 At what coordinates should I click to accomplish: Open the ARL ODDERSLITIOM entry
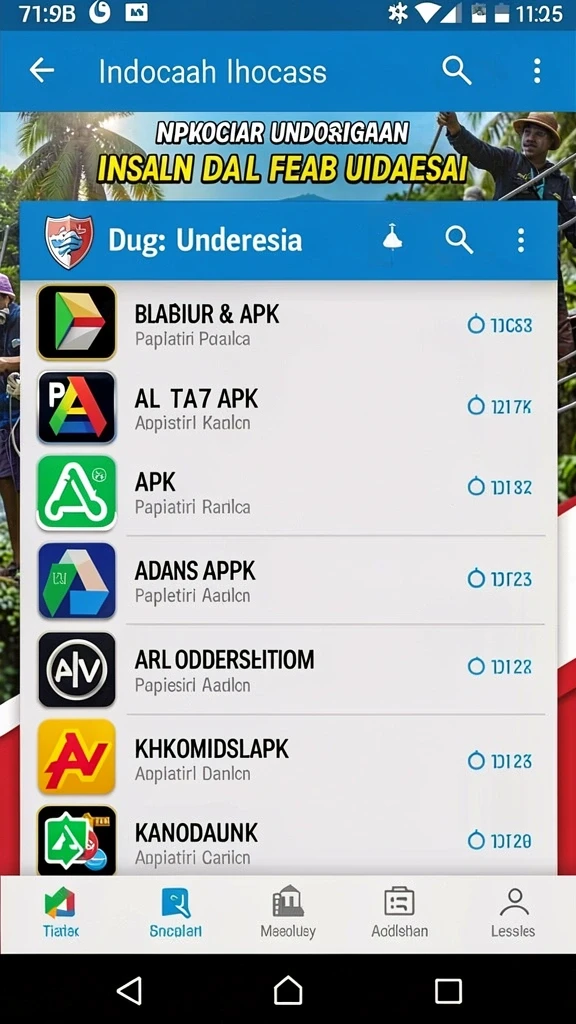[x=288, y=669]
